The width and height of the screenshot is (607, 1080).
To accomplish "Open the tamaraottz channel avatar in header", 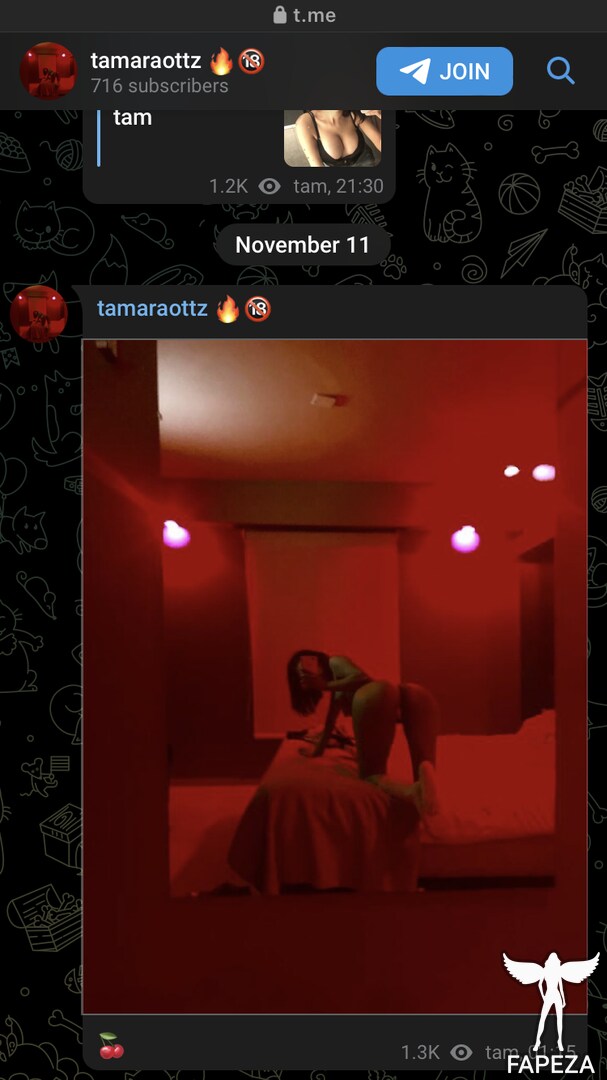I will [x=48, y=71].
